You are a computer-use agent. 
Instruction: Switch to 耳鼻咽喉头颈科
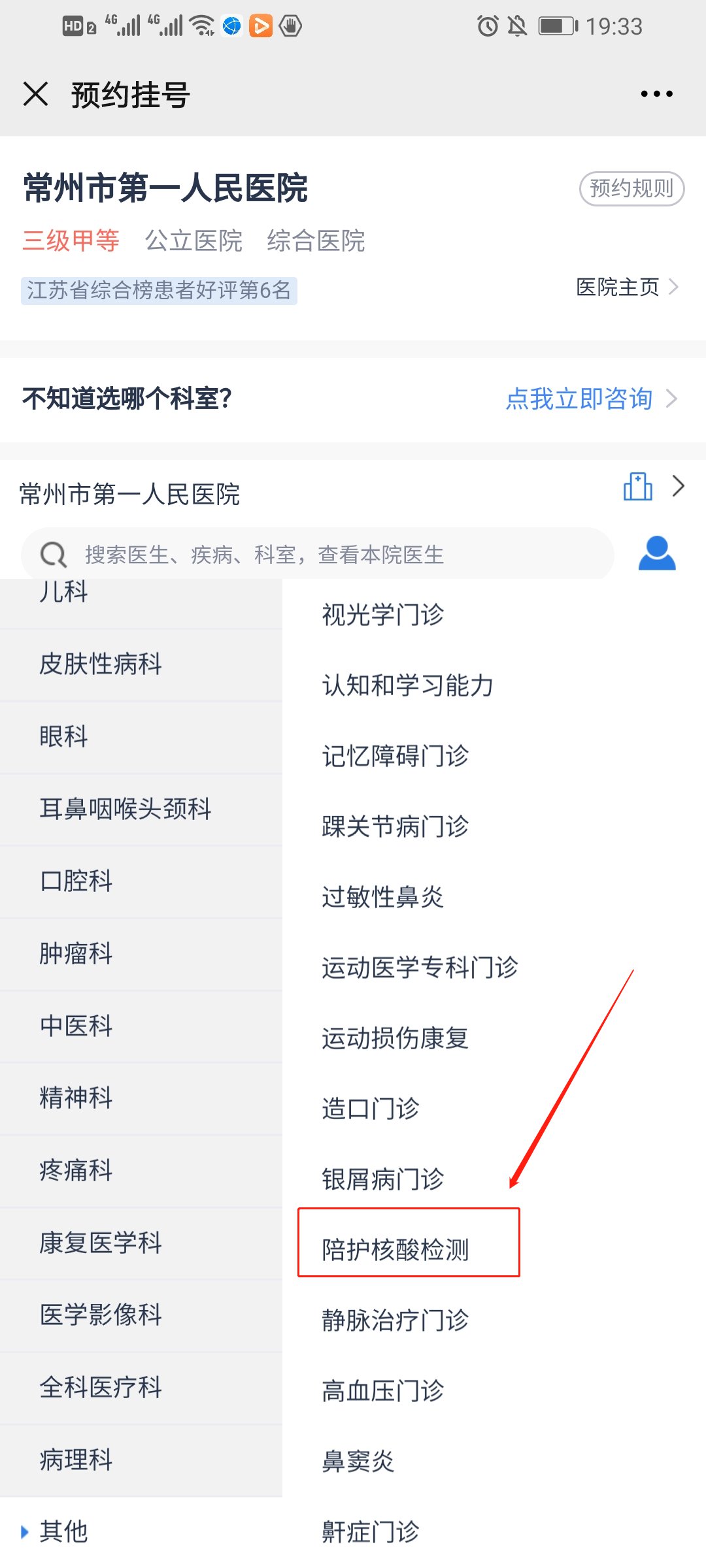click(126, 809)
